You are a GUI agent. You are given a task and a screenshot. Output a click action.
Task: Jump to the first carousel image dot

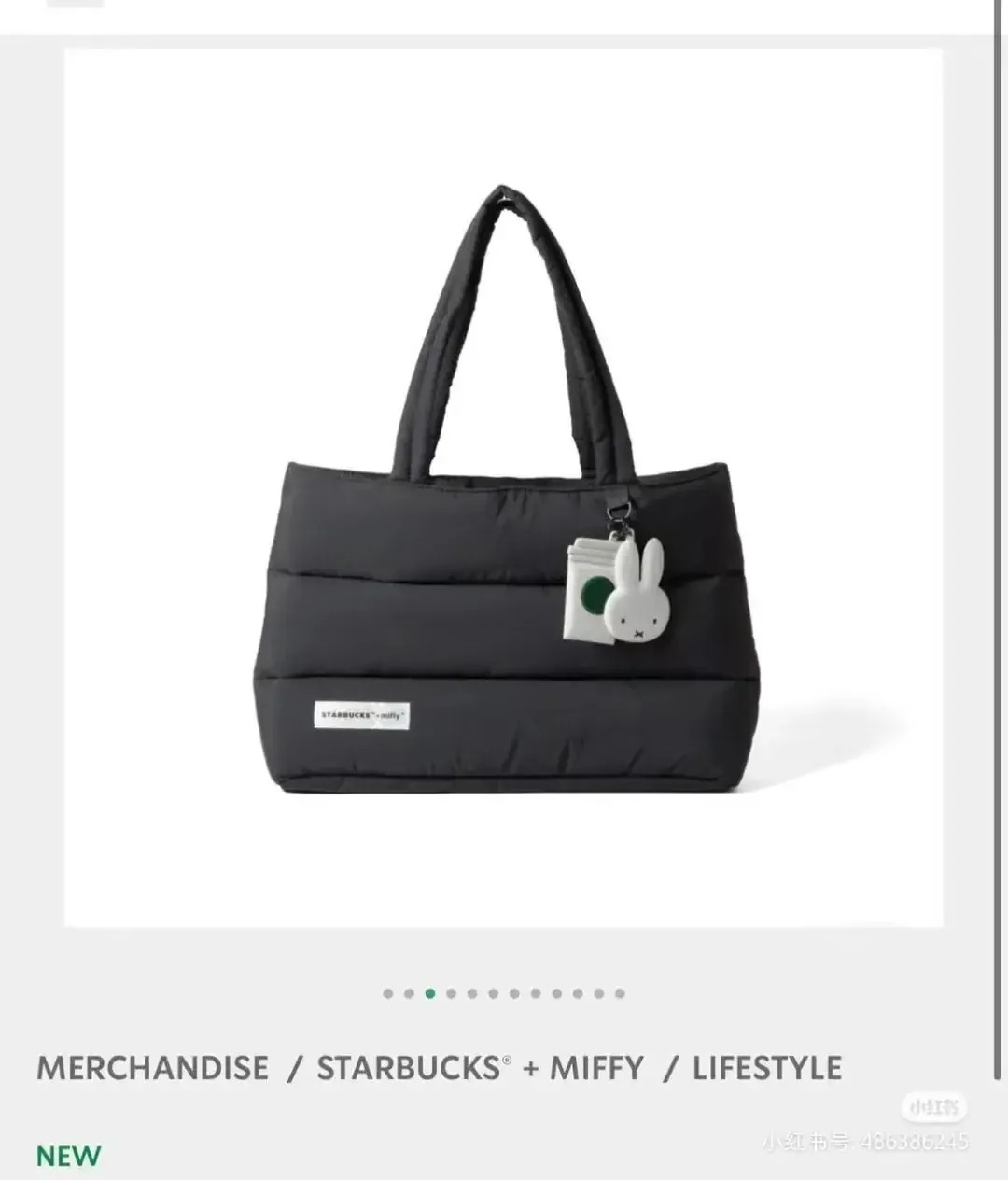387,993
